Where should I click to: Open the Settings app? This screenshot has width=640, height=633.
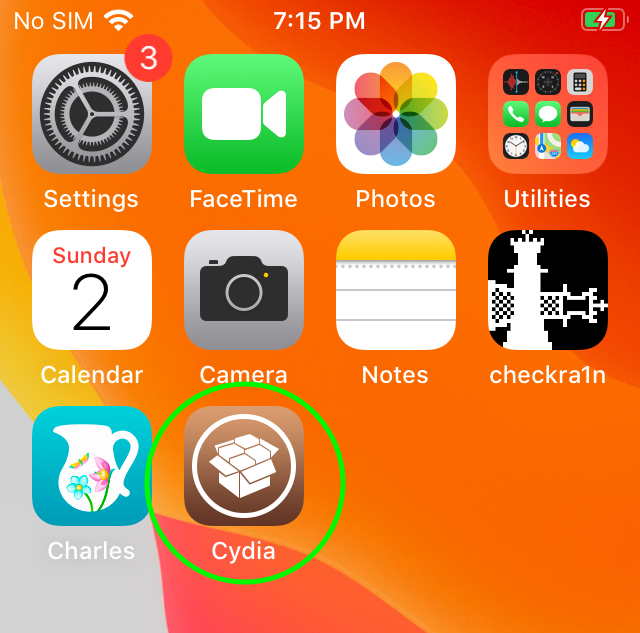point(92,114)
